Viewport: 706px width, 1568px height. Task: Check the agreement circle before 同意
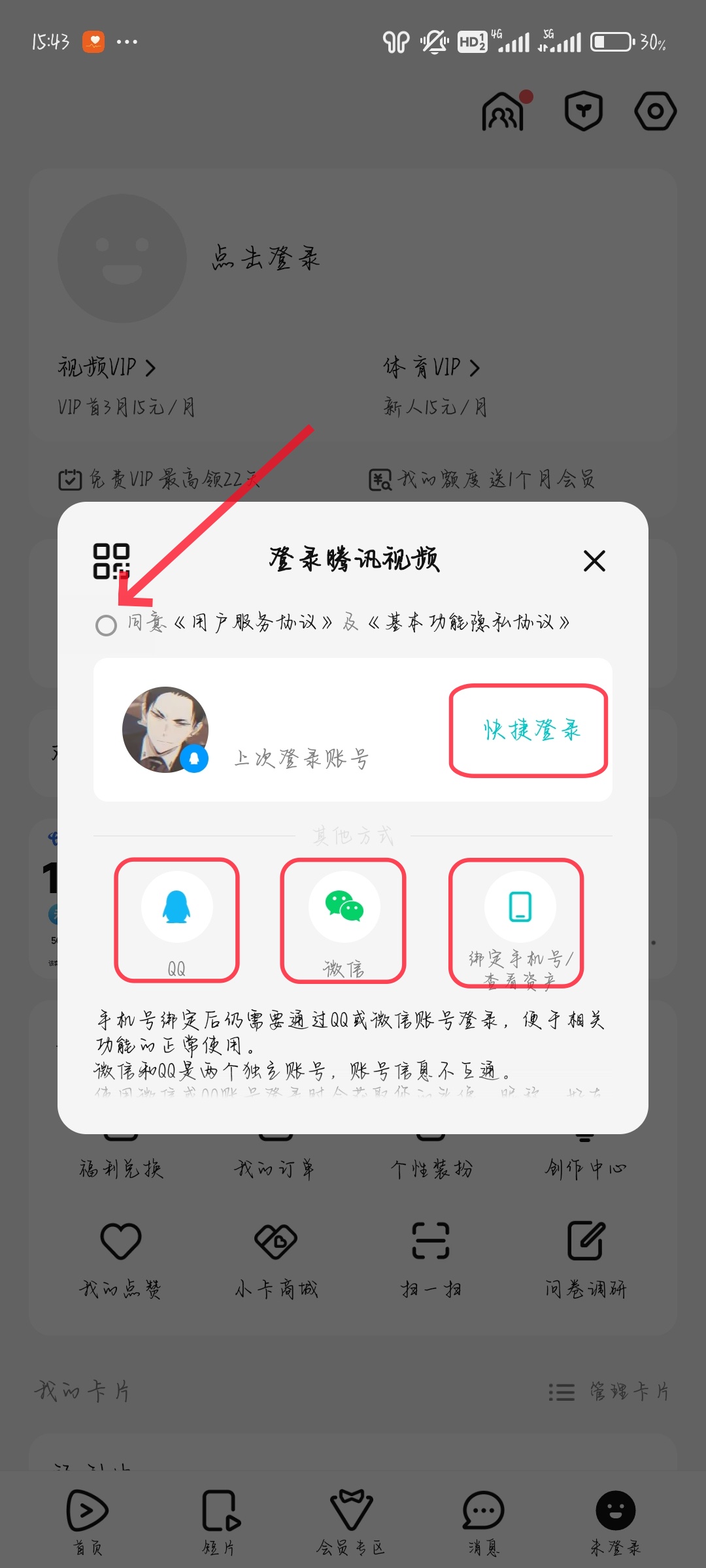coord(106,625)
